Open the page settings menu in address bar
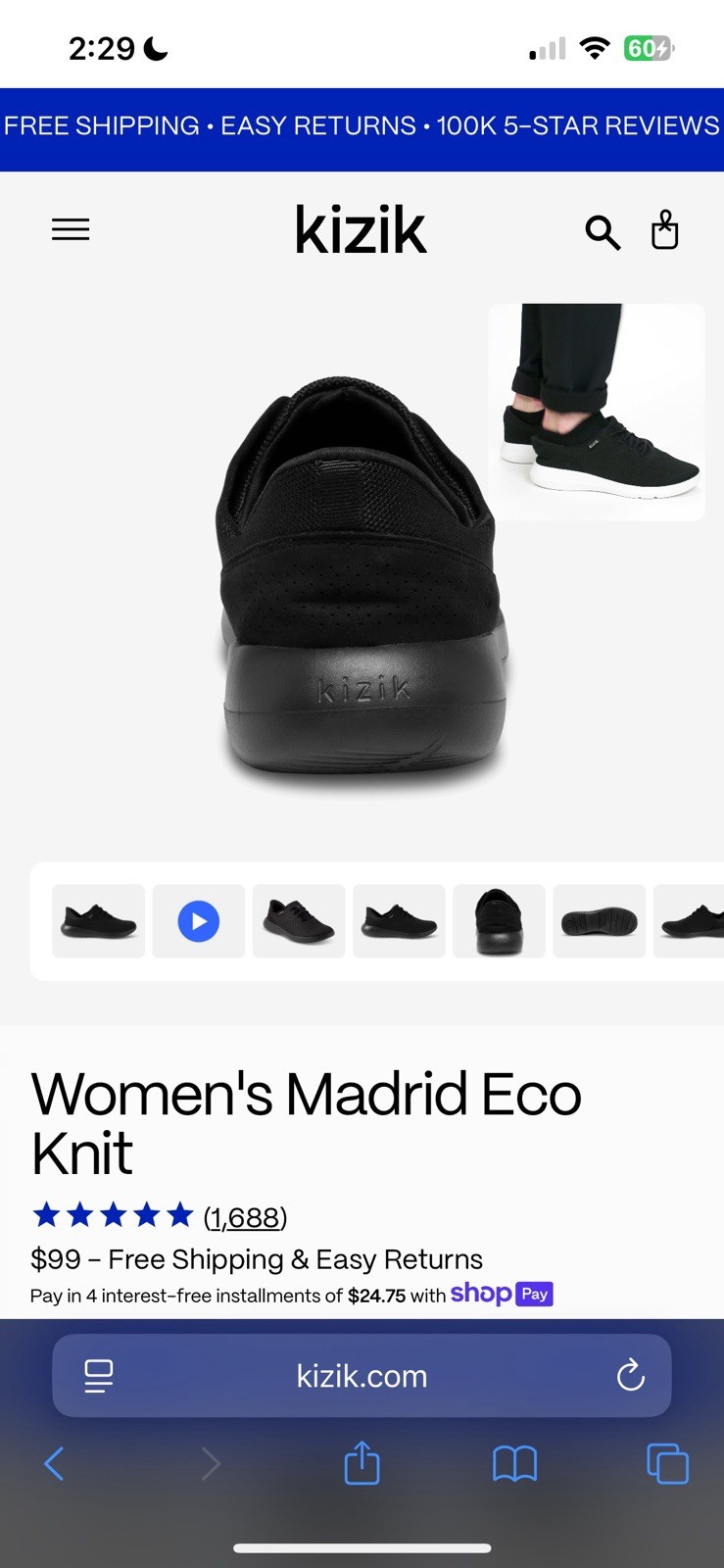 tap(99, 1376)
